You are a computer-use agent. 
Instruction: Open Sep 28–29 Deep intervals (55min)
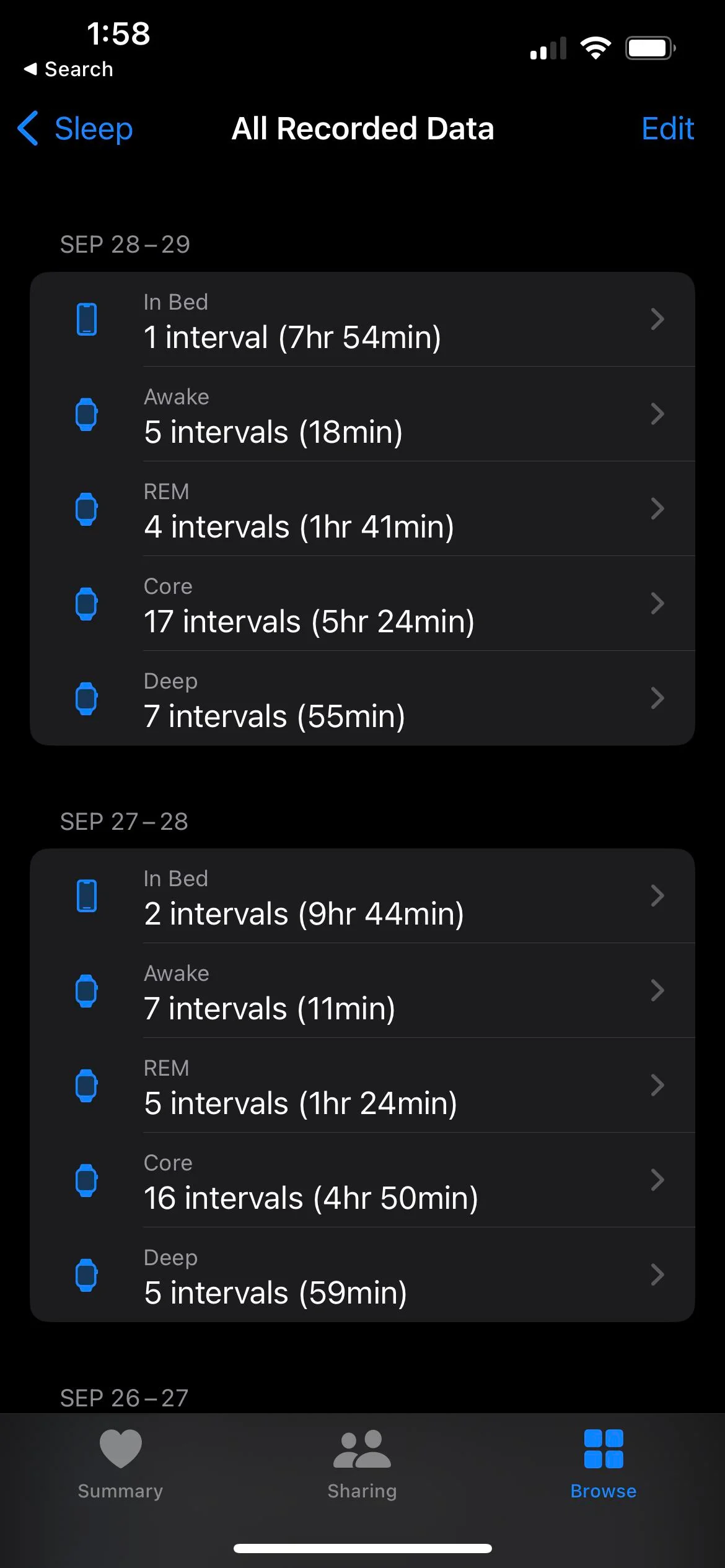point(362,699)
